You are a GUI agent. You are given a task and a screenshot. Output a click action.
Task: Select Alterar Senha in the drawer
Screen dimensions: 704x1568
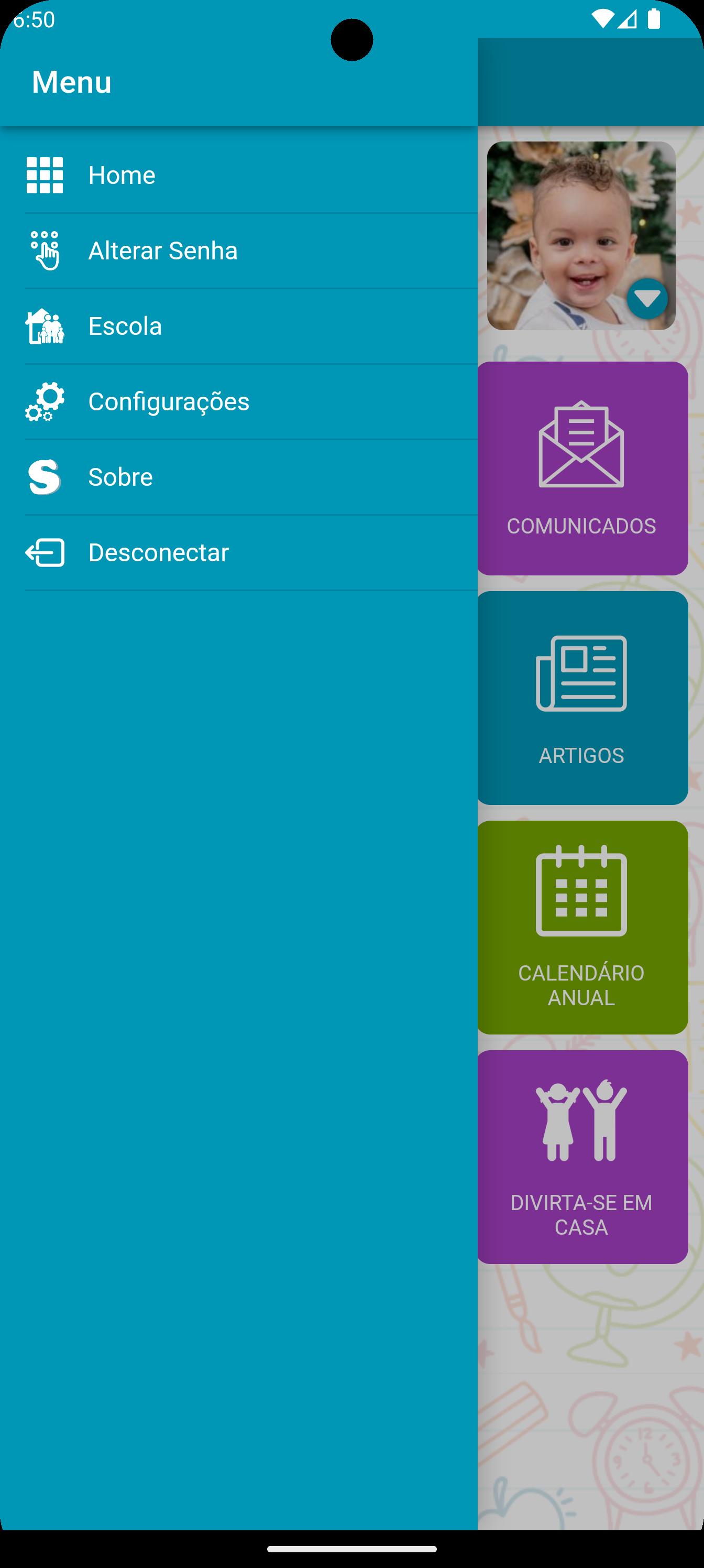click(x=238, y=251)
